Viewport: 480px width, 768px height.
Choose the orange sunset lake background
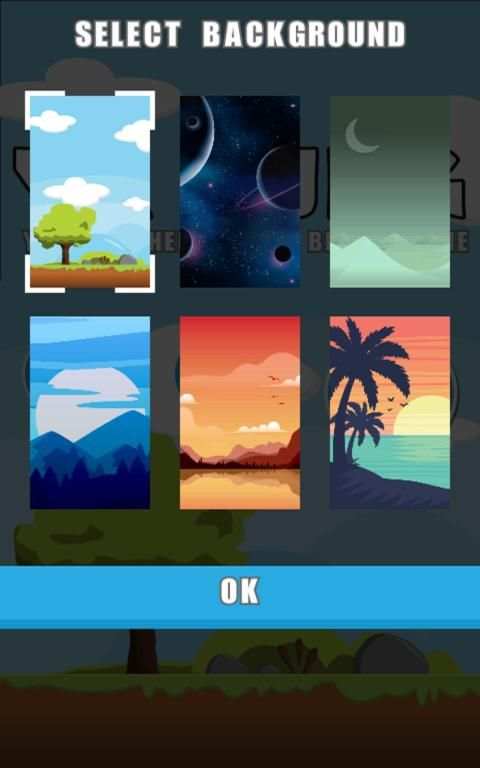coord(240,412)
